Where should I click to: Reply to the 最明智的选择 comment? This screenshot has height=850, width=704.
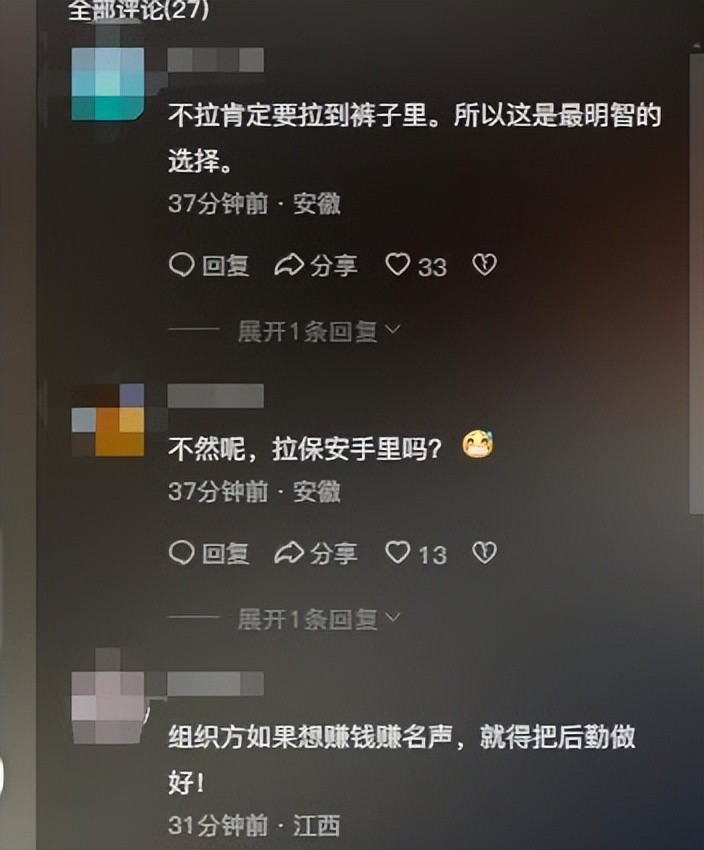click(x=209, y=265)
